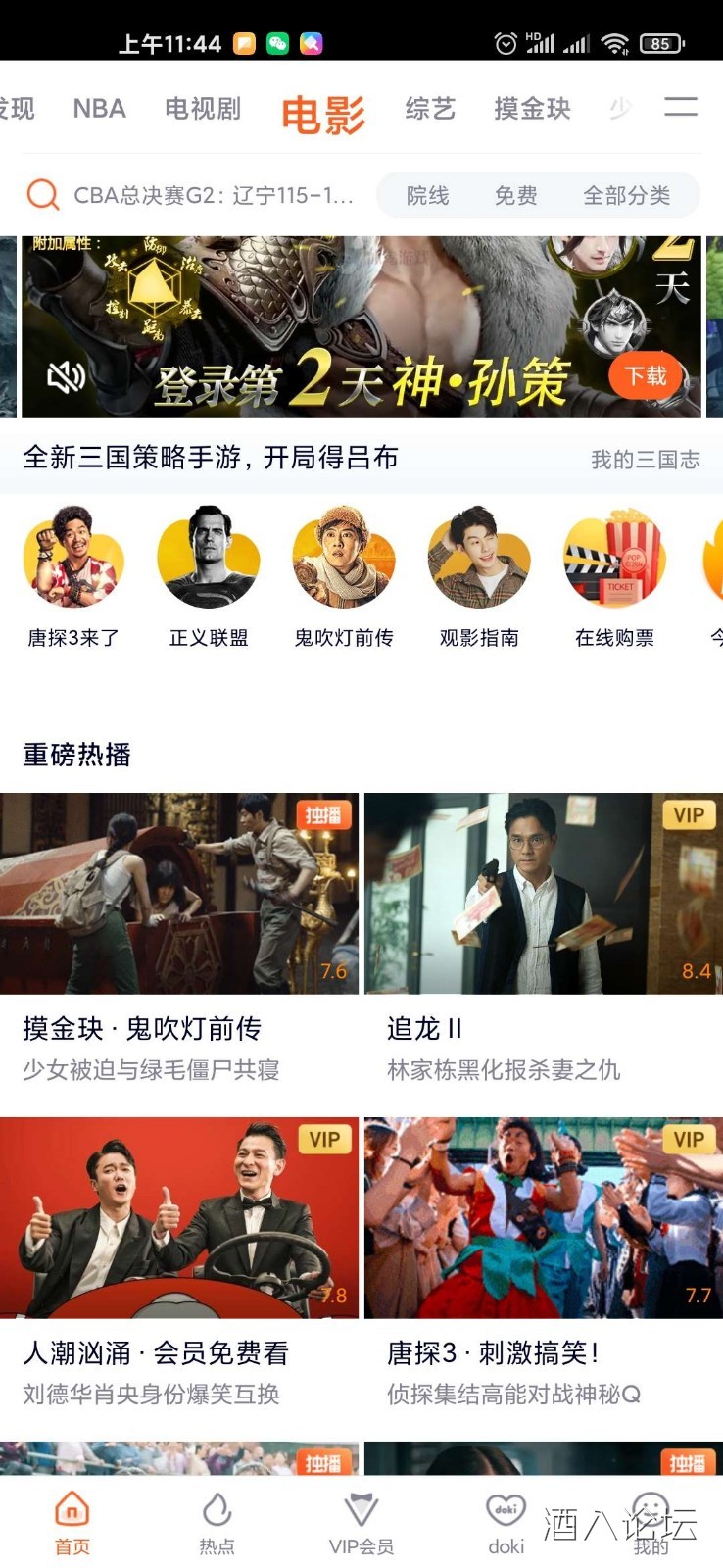Unmute the banner video sound
The image size is (723, 1568).
pos(66,376)
